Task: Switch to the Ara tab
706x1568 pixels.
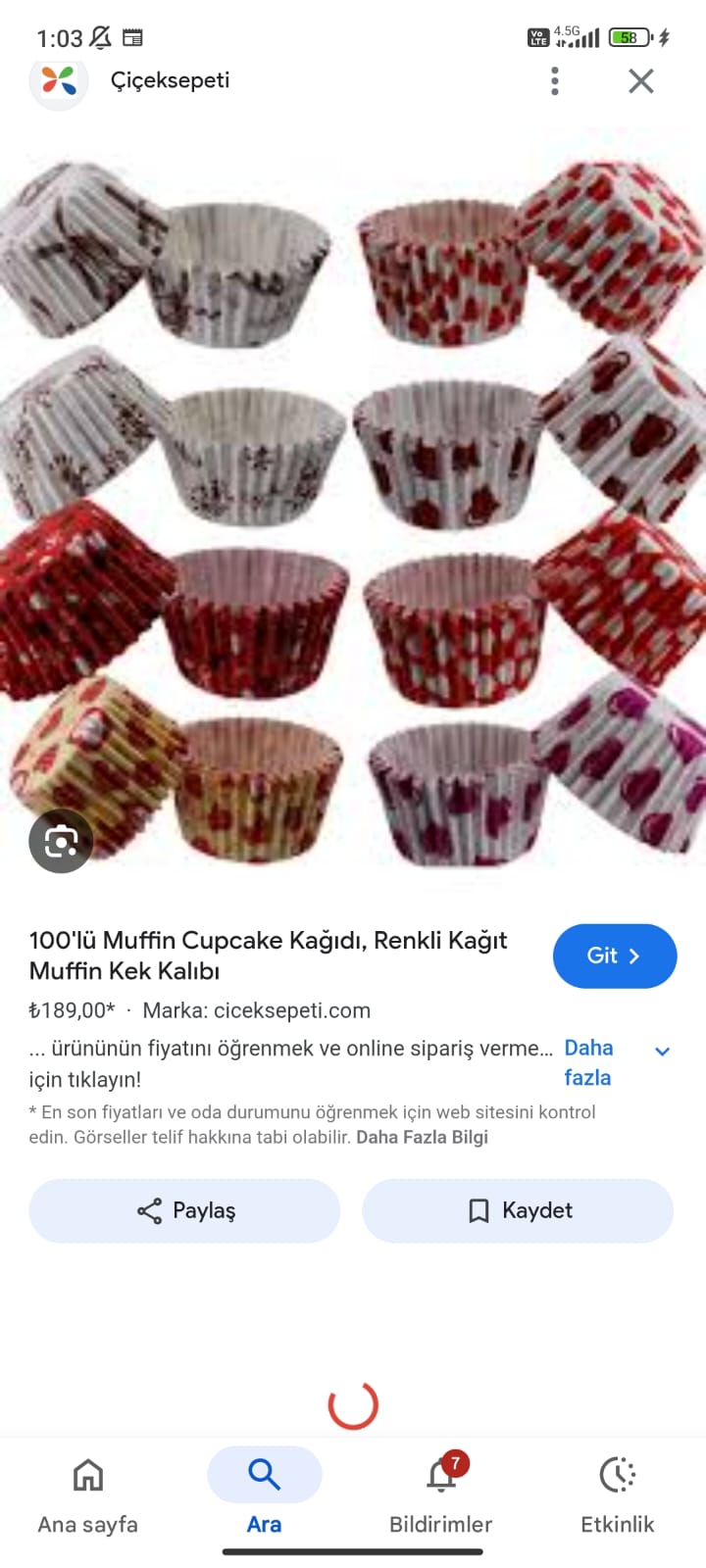Action: [x=265, y=1494]
